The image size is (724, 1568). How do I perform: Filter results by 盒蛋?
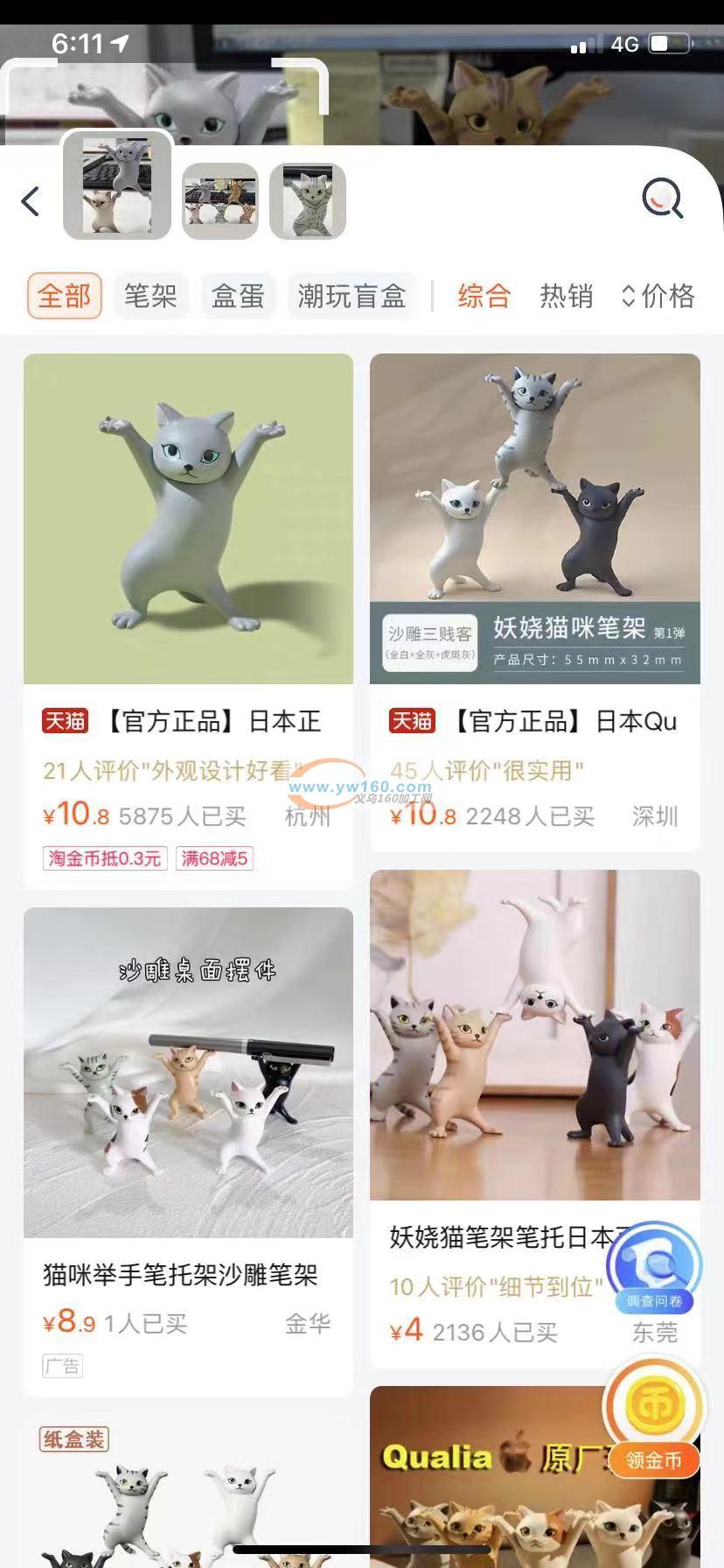[x=238, y=296]
